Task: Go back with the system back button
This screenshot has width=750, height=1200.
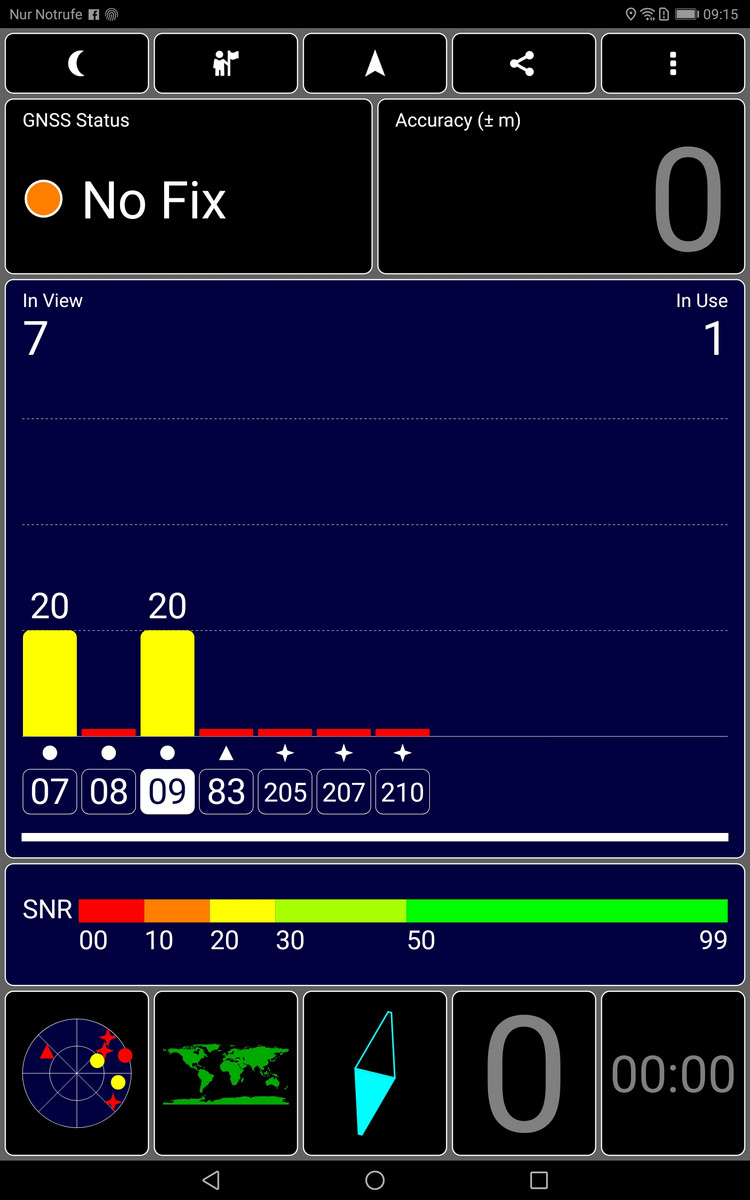Action: (x=211, y=1180)
